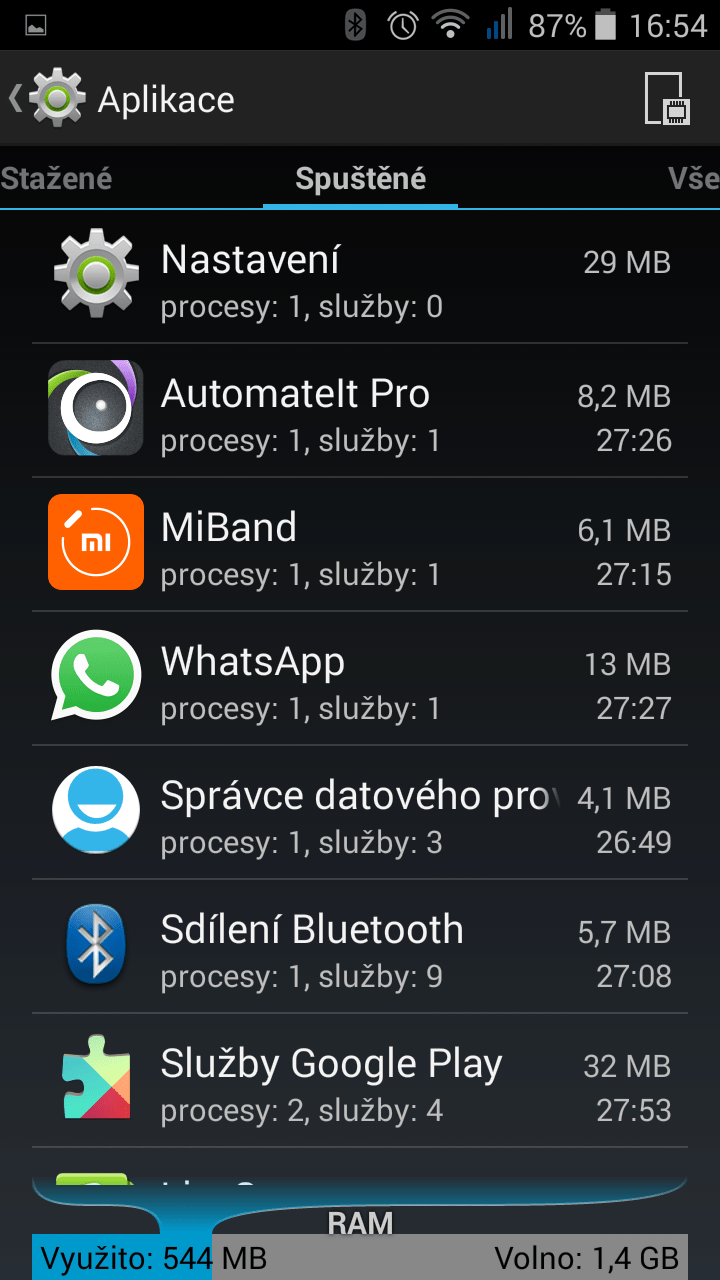The width and height of the screenshot is (720, 1280).
Task: Open the MiBand running app entry
Action: (360, 545)
